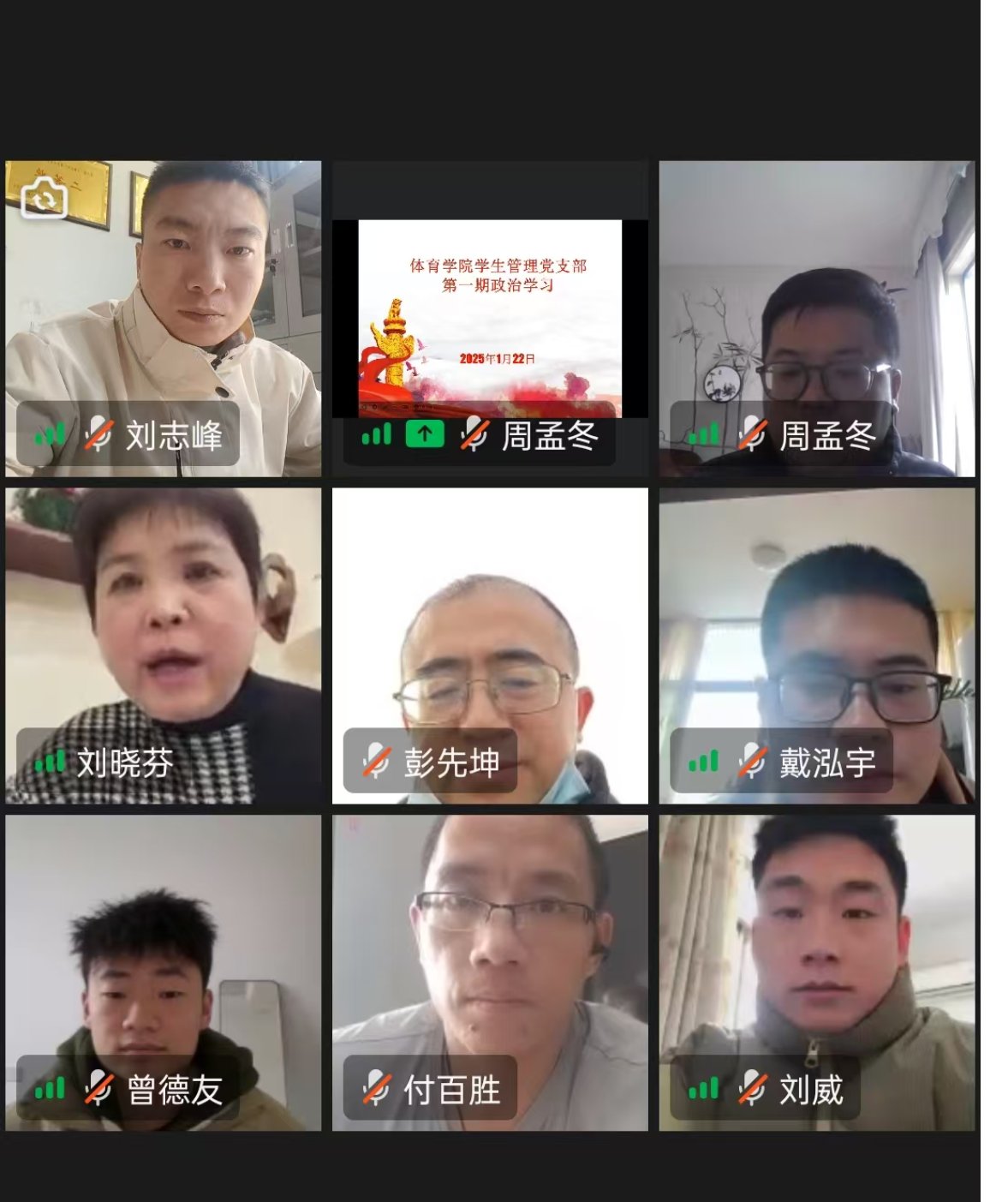Viewport: 1008px width, 1202px height.
Task: Select 刘晓芬's video tile
Action: (163, 646)
